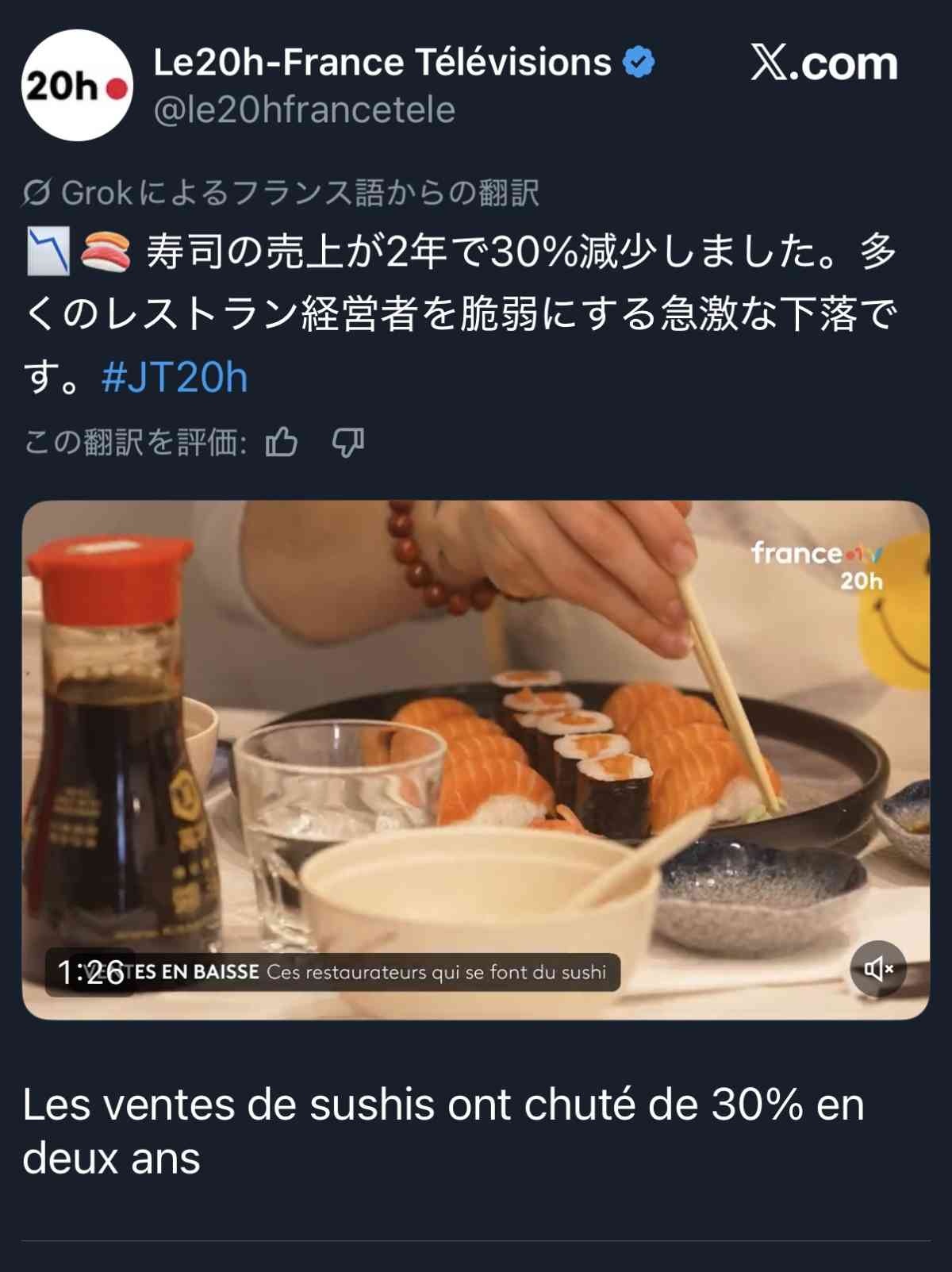The height and width of the screenshot is (1272, 952).
Task: Open the Le20h-France Télévisions profile avatar
Action: pyautogui.click(x=77, y=86)
